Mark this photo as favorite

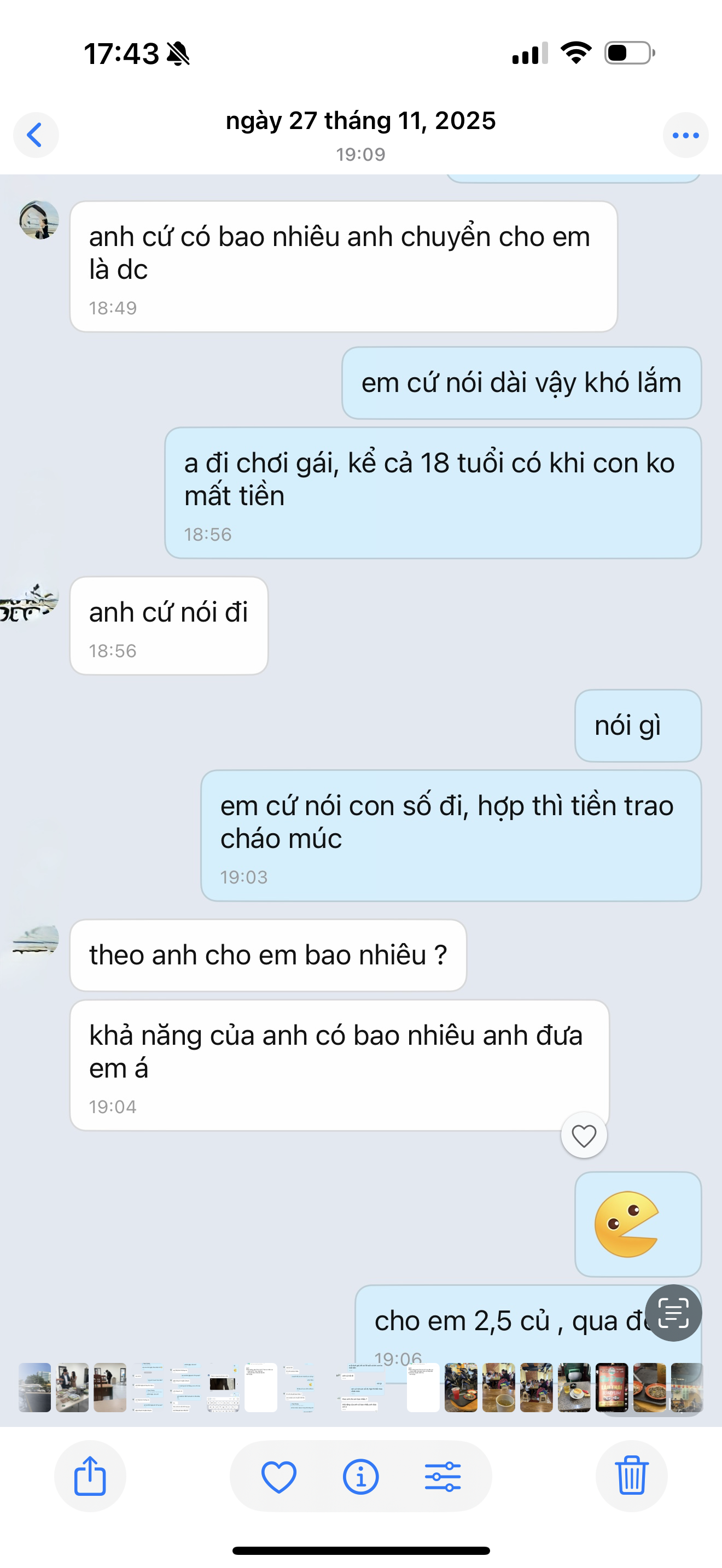coord(279,1476)
